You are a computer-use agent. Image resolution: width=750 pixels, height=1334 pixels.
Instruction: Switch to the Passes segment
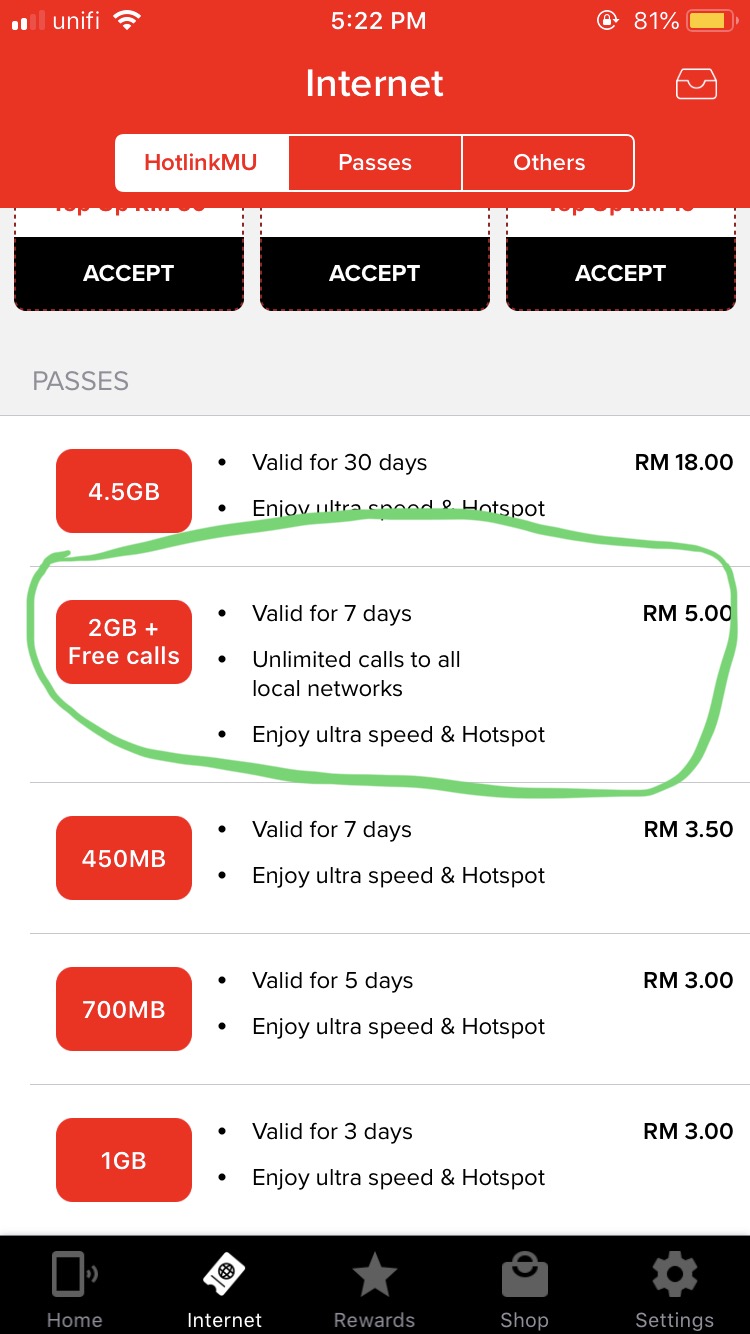375,162
